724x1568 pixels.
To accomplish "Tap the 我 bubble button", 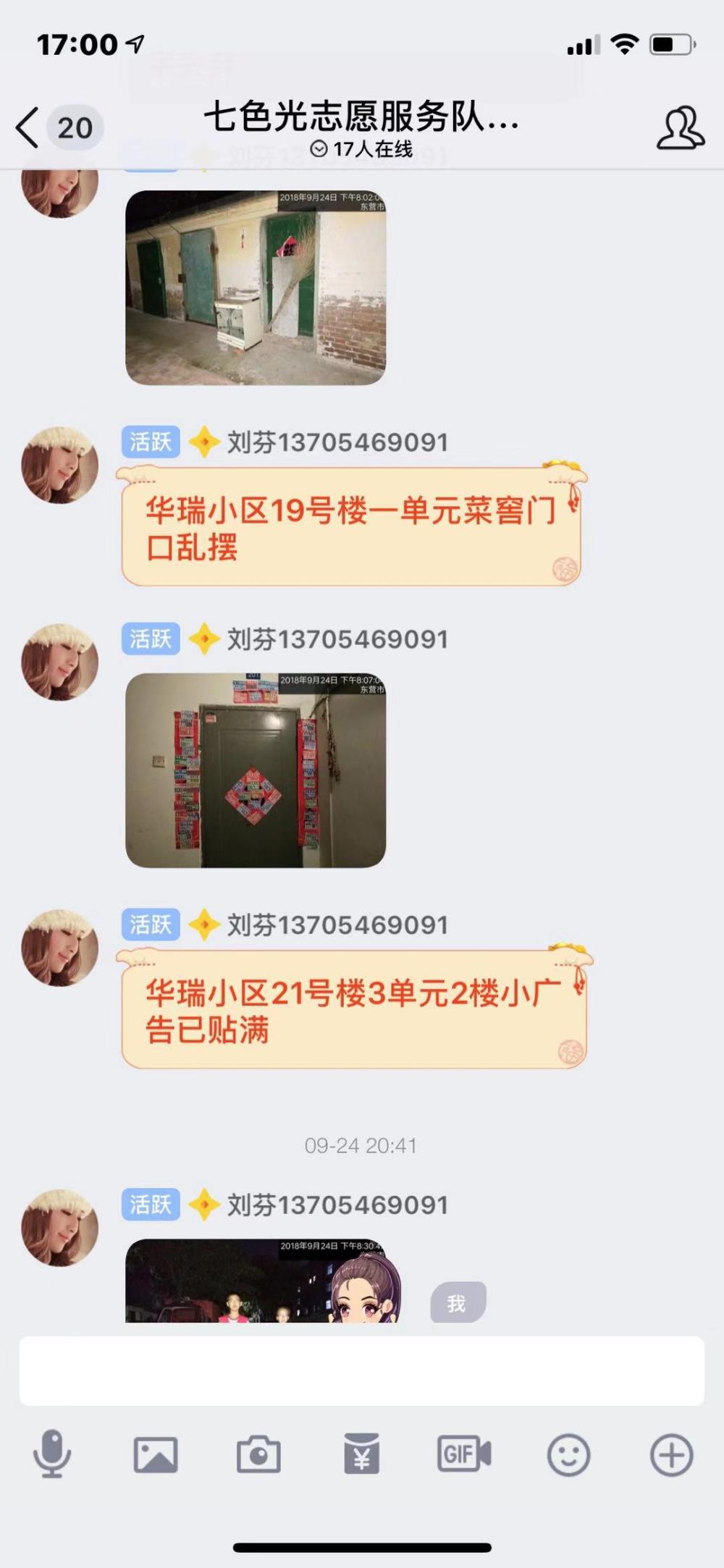I will (x=458, y=1303).
